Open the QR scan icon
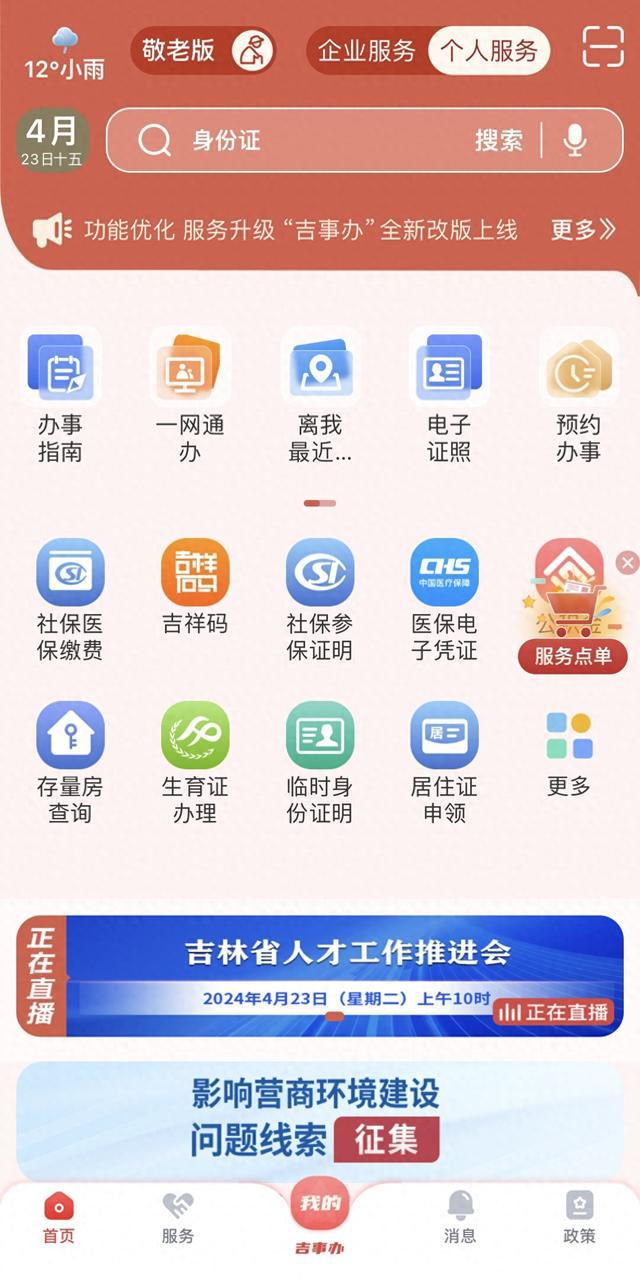The width and height of the screenshot is (640, 1284). coord(603,47)
